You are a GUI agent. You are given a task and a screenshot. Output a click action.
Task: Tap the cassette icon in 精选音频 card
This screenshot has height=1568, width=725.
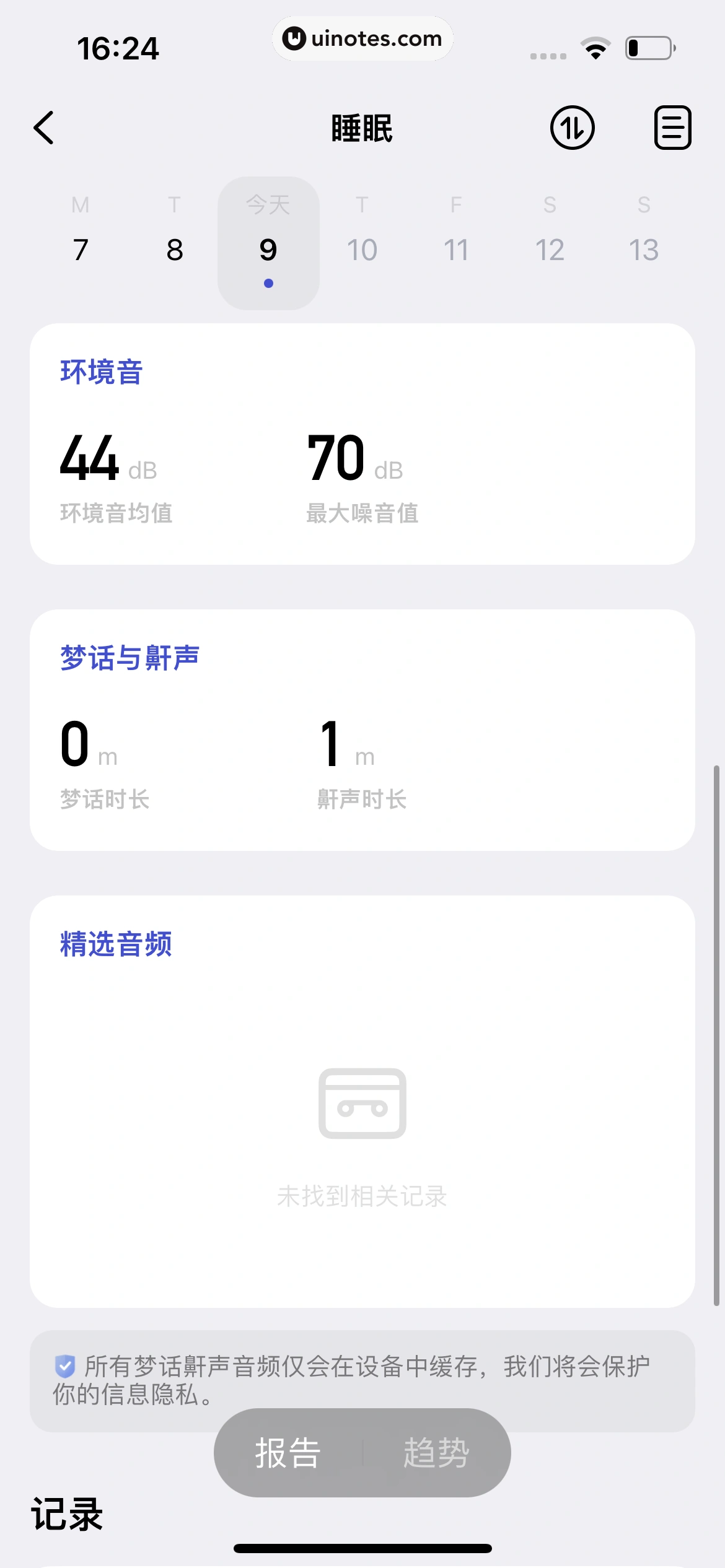(x=362, y=1104)
